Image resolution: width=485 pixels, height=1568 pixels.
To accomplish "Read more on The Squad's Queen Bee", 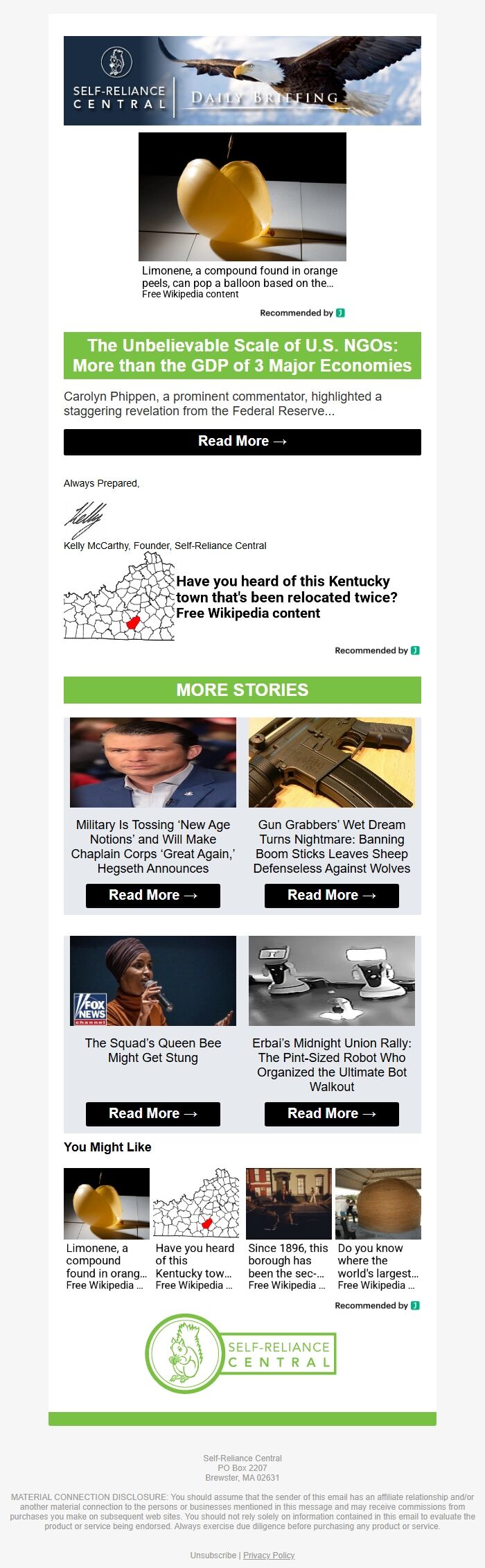I will point(152,1113).
